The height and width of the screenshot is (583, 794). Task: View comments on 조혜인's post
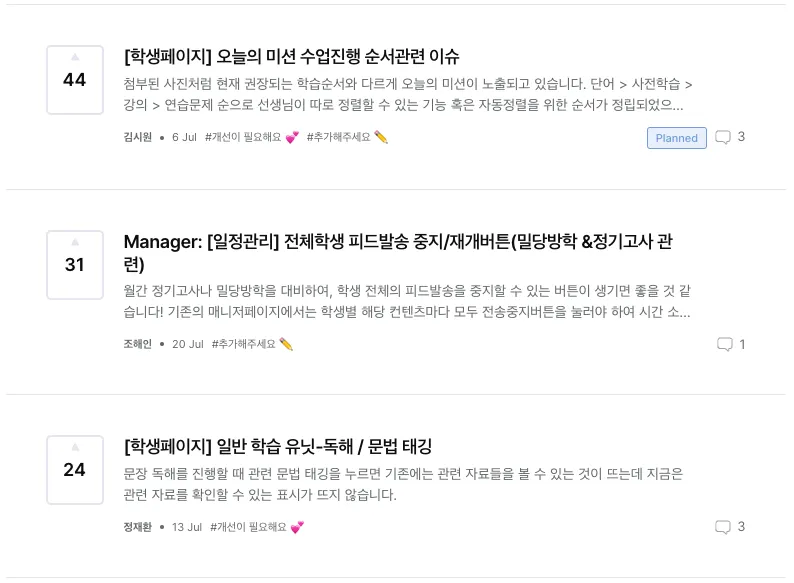click(731, 344)
